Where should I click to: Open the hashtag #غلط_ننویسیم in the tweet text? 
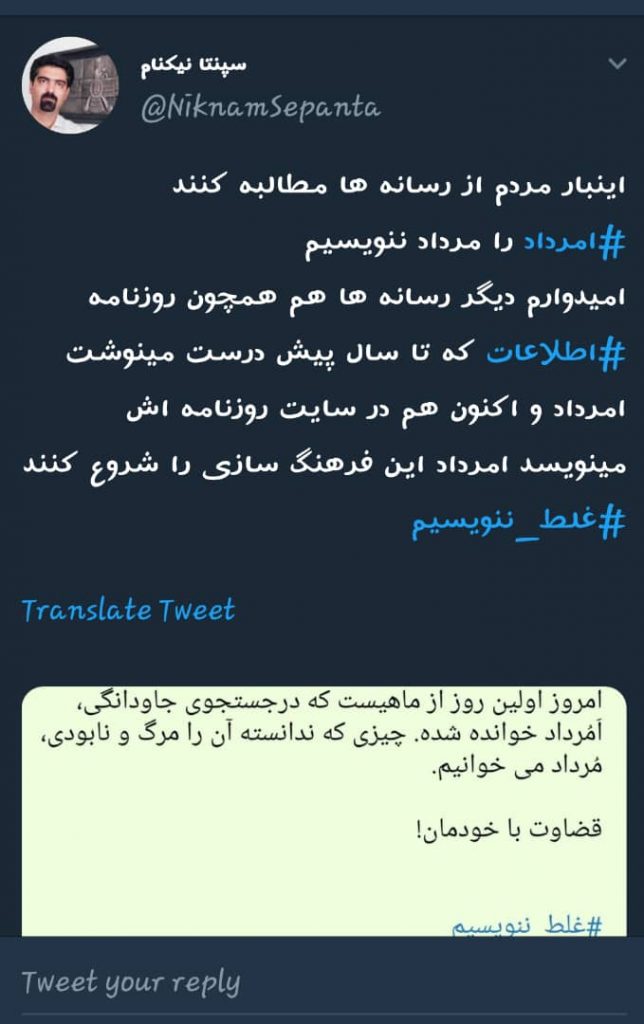[x=519, y=521]
